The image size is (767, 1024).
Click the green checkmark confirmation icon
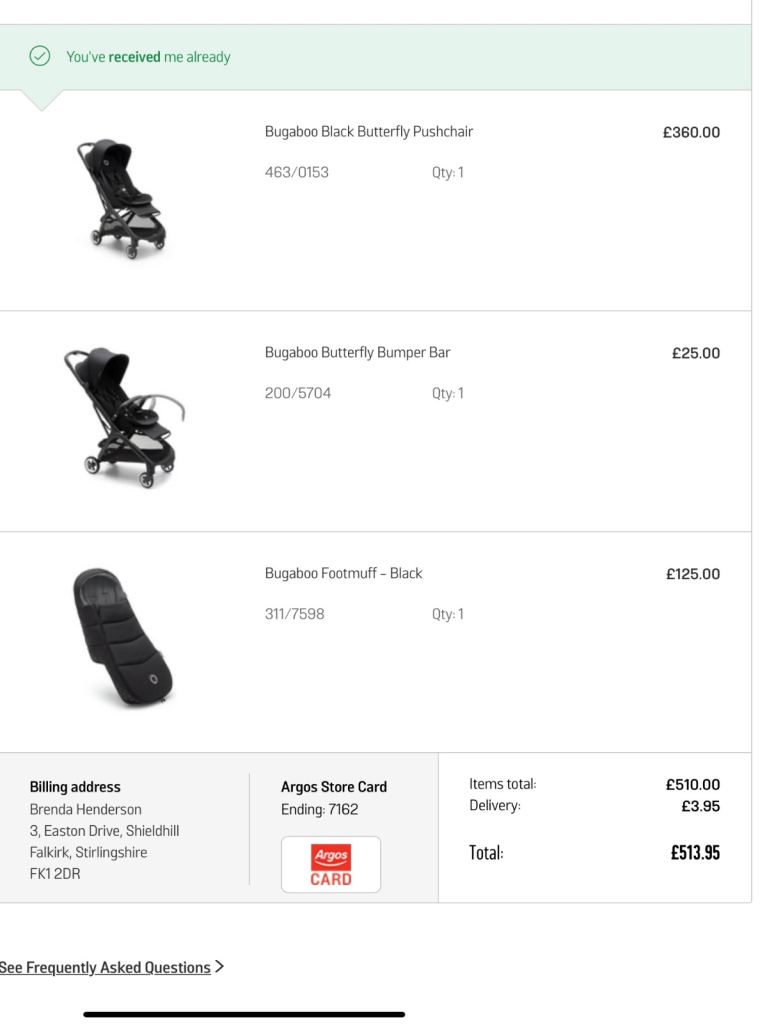tap(40, 57)
